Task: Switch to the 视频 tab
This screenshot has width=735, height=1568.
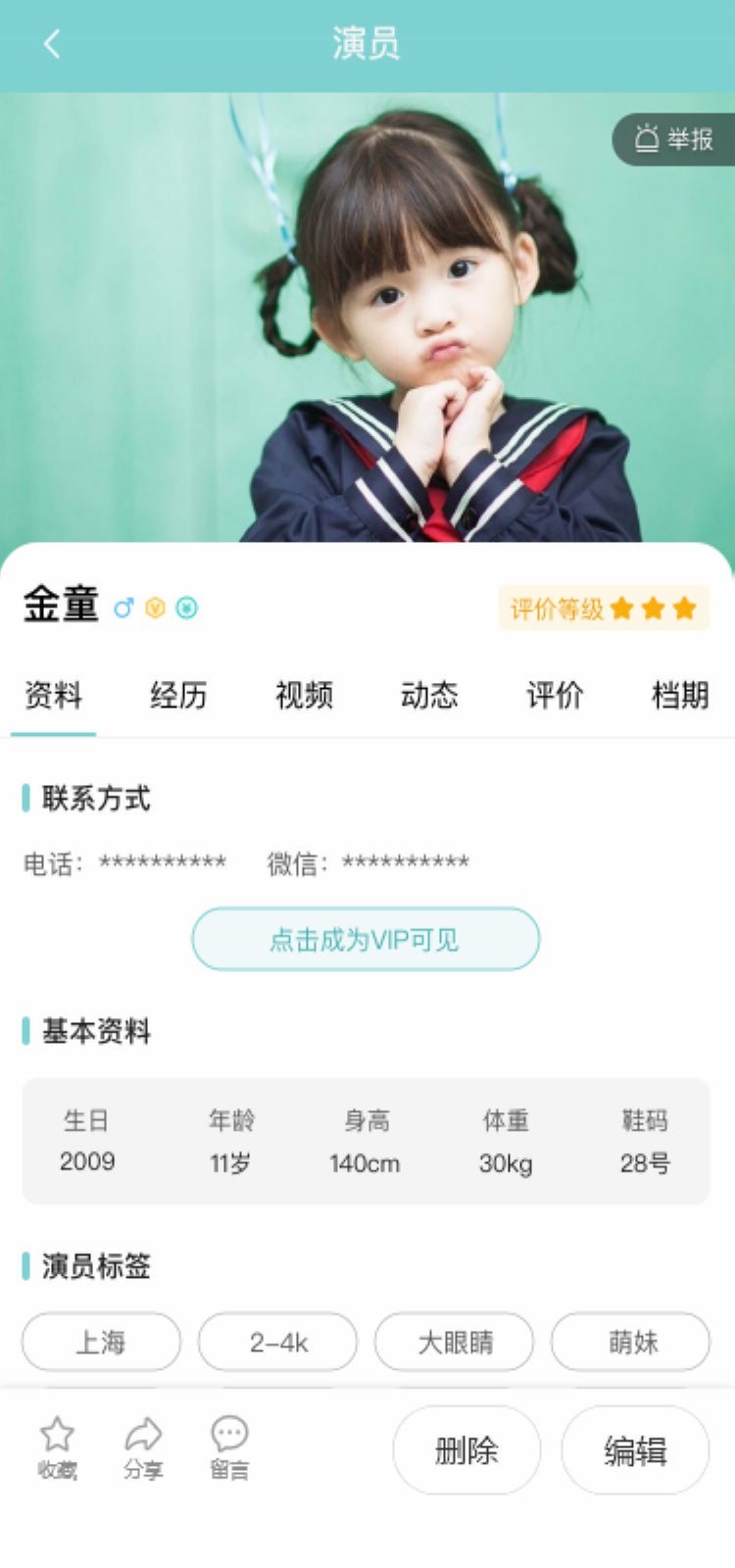Action: tap(304, 696)
